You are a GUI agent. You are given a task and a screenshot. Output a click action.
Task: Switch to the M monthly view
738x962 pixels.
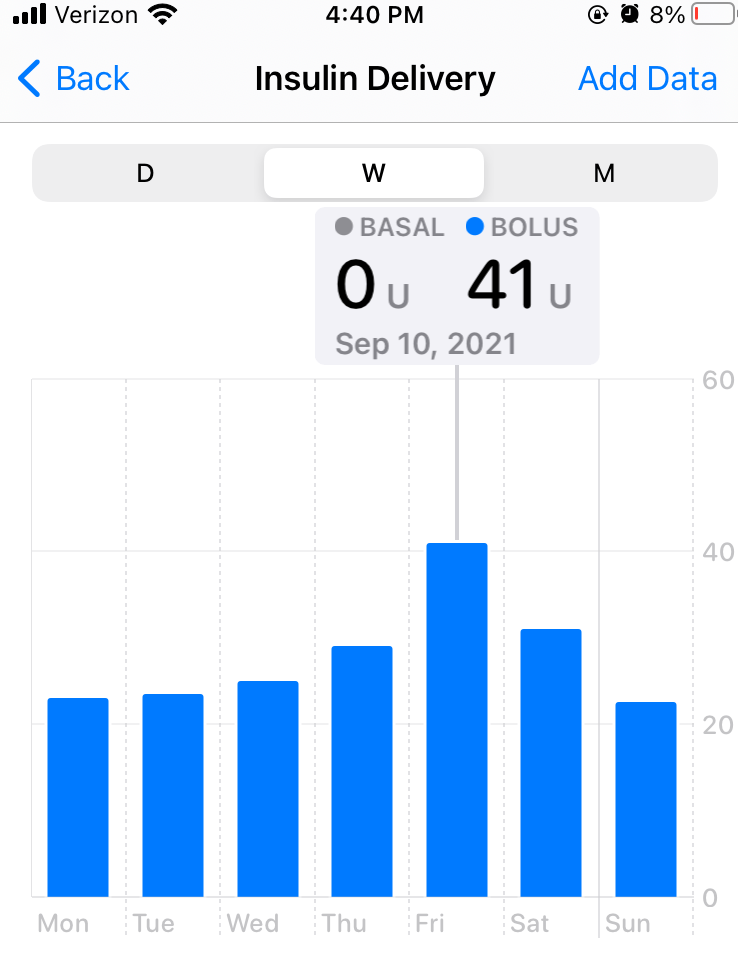coord(604,172)
